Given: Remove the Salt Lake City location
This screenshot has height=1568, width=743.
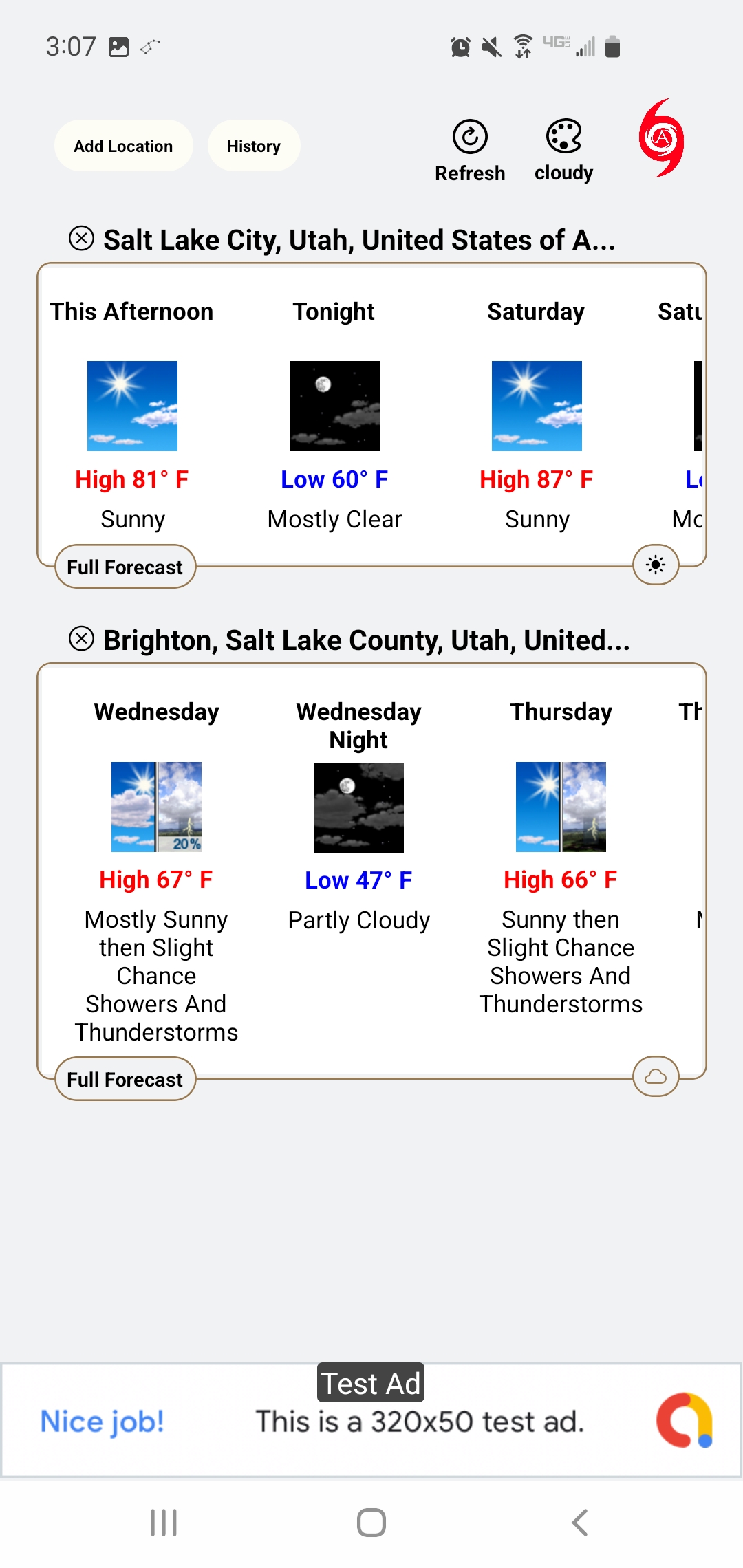Looking at the screenshot, I should (81, 239).
